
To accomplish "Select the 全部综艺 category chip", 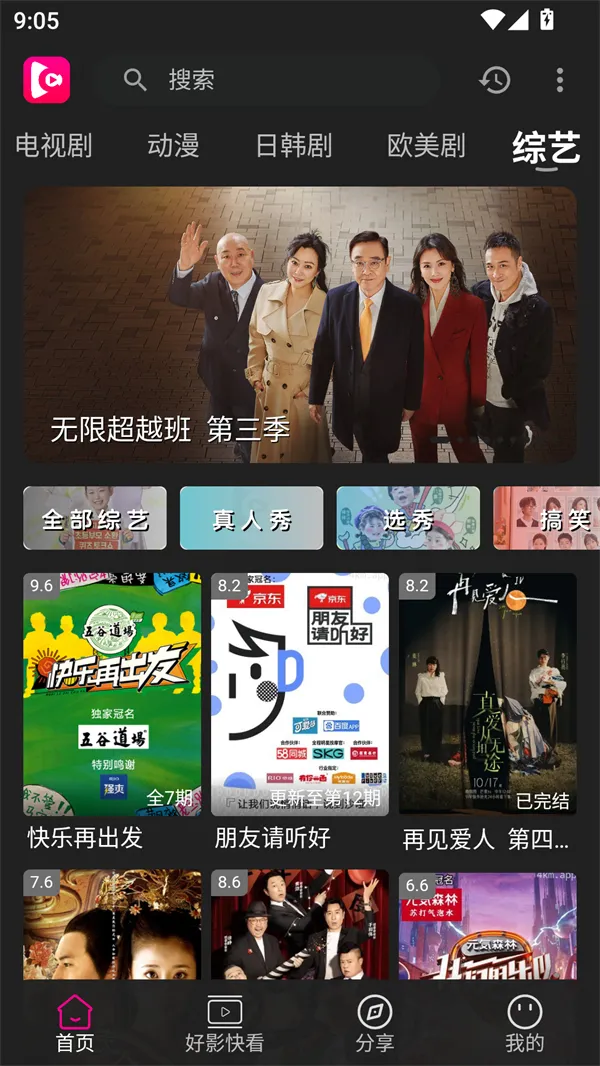I will (x=95, y=518).
